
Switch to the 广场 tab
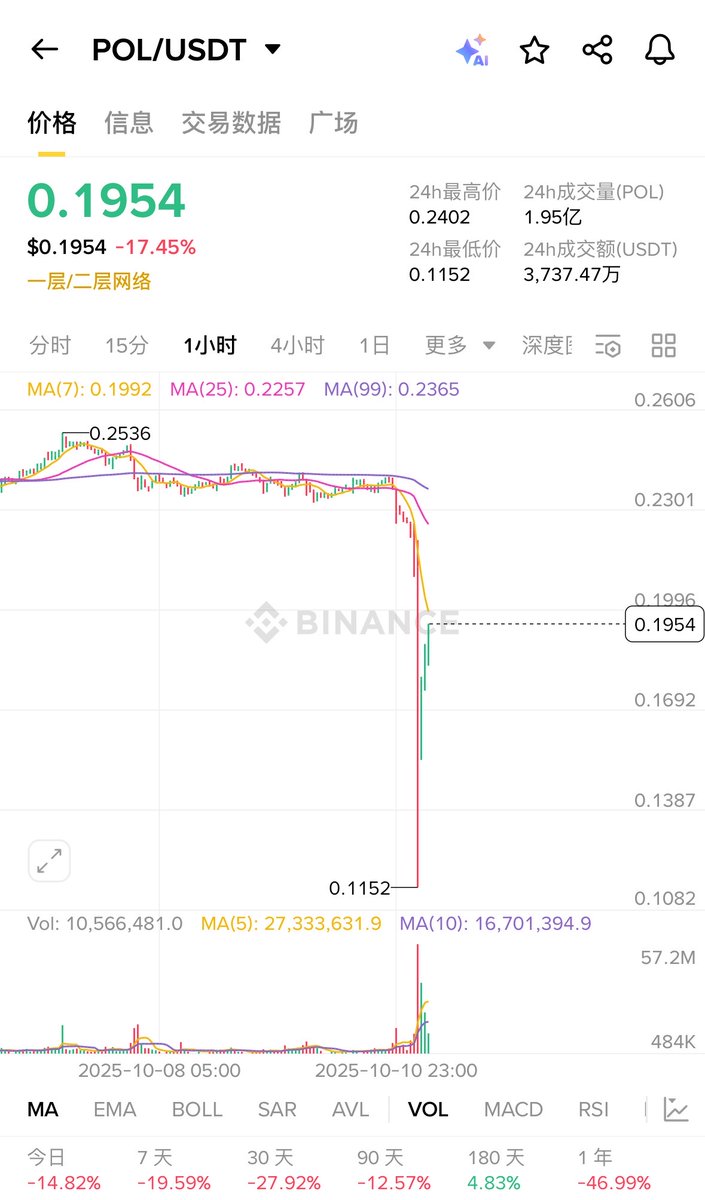click(333, 123)
